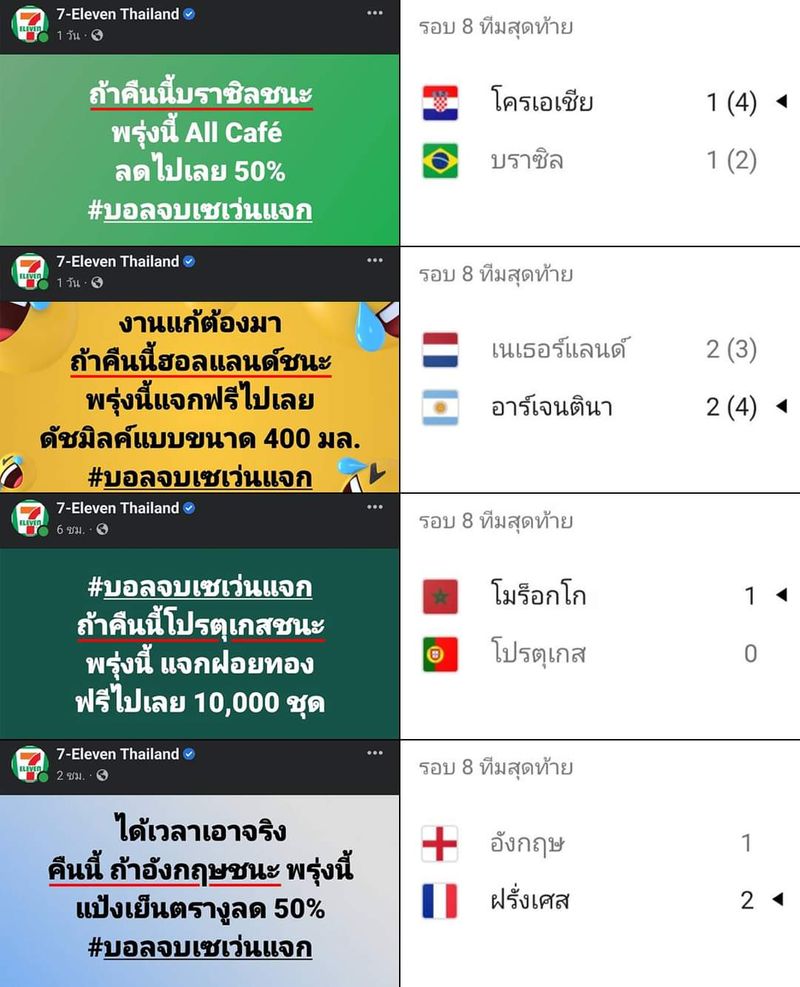Click the Portugal flag icon
This screenshot has width=800, height=987.
point(442,652)
